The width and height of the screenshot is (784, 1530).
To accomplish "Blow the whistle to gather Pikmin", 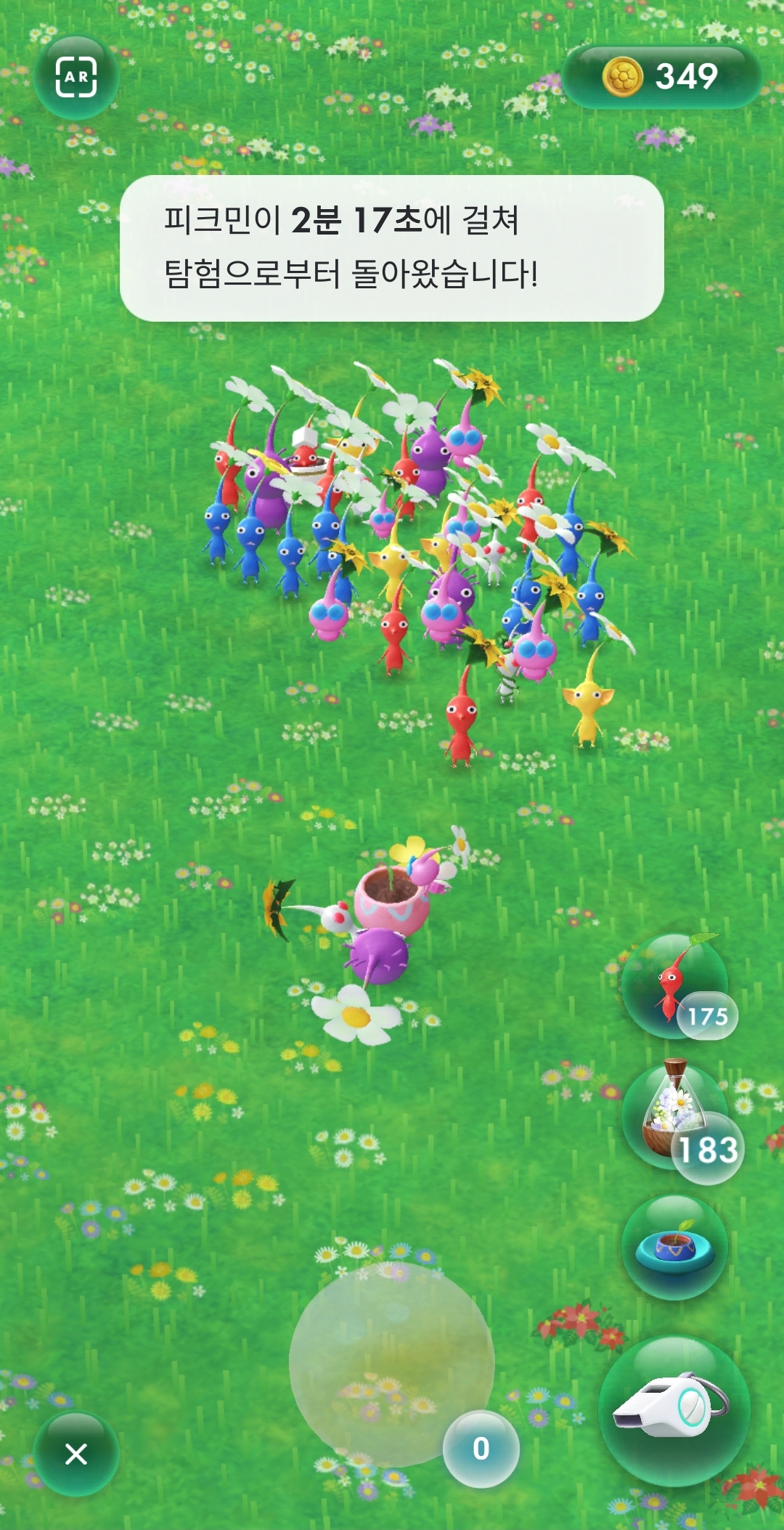I will point(674,1410).
